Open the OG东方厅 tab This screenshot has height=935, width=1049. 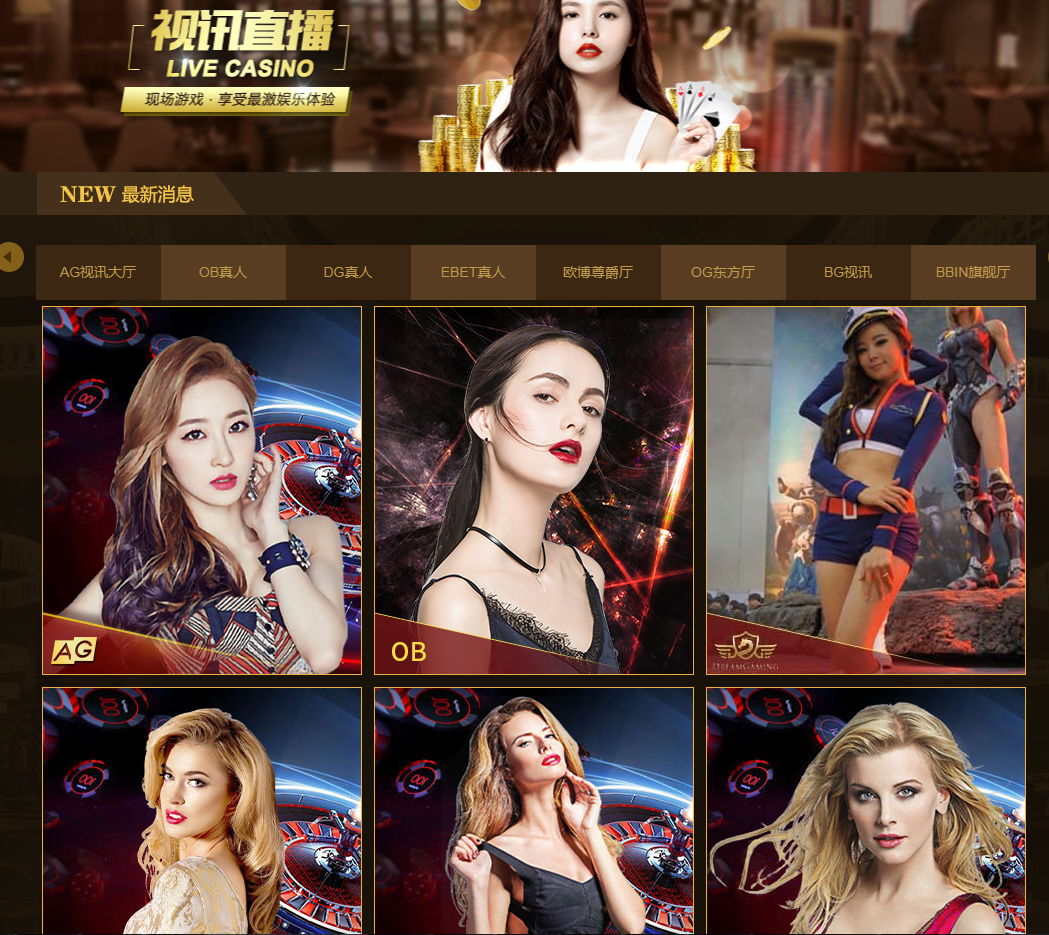point(723,272)
